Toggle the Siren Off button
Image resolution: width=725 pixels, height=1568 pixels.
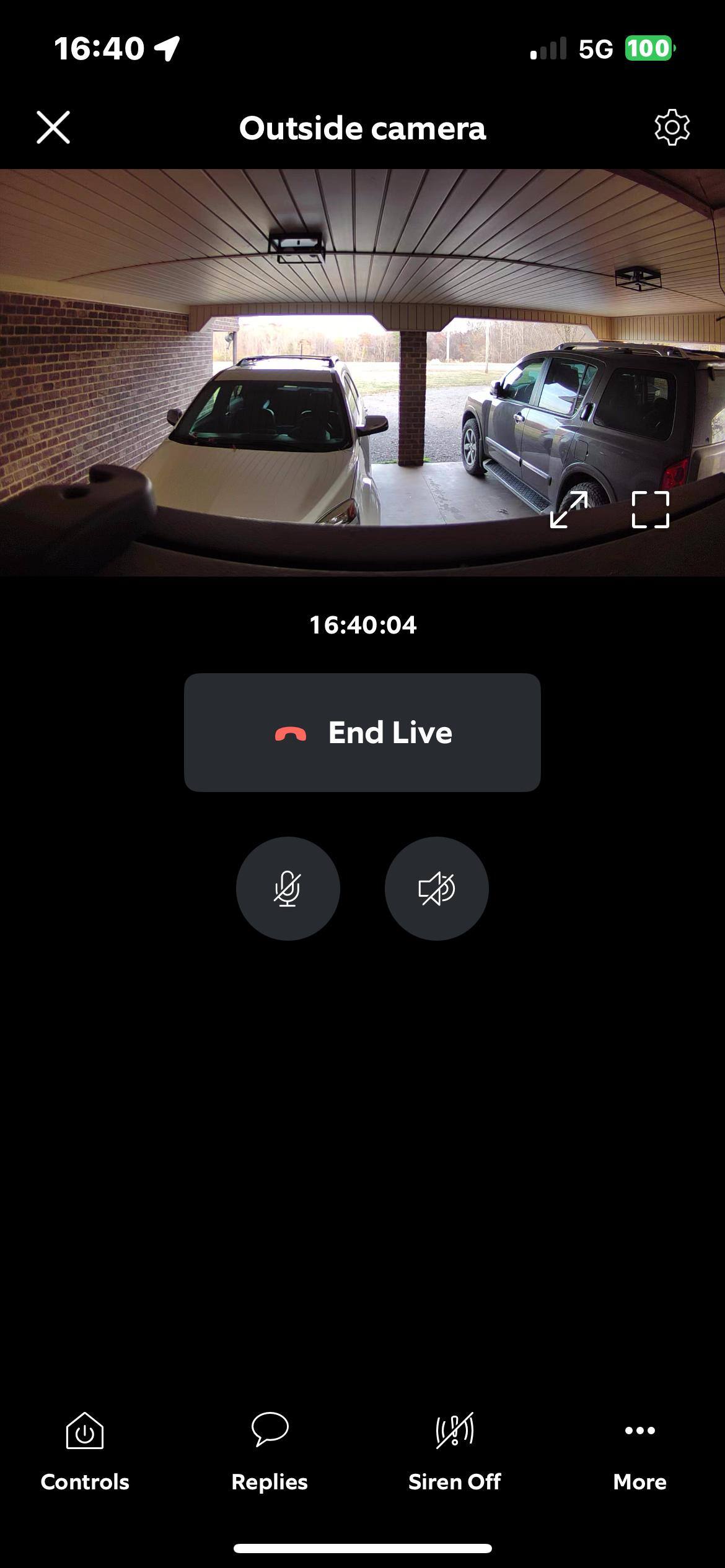(454, 1449)
